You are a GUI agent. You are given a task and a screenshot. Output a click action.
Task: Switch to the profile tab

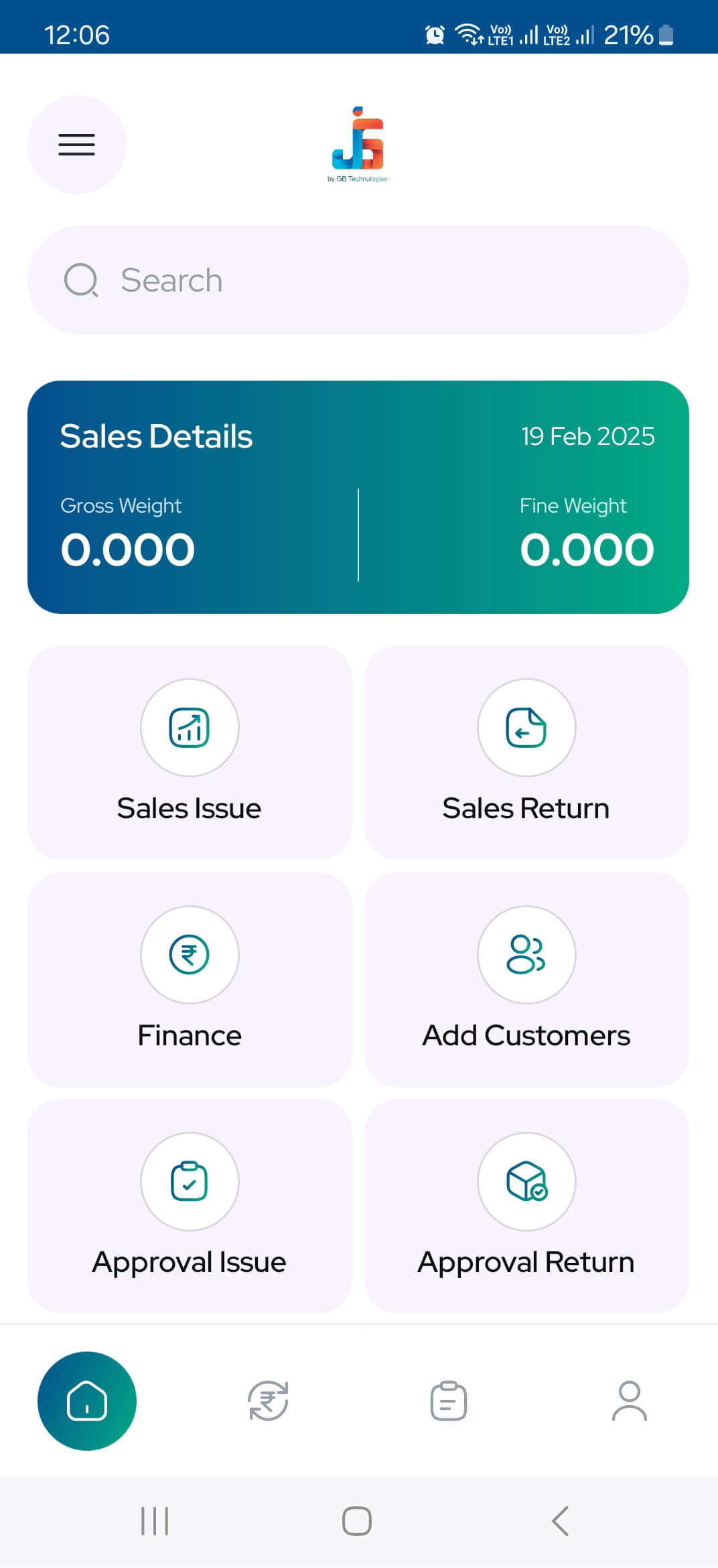point(629,1400)
